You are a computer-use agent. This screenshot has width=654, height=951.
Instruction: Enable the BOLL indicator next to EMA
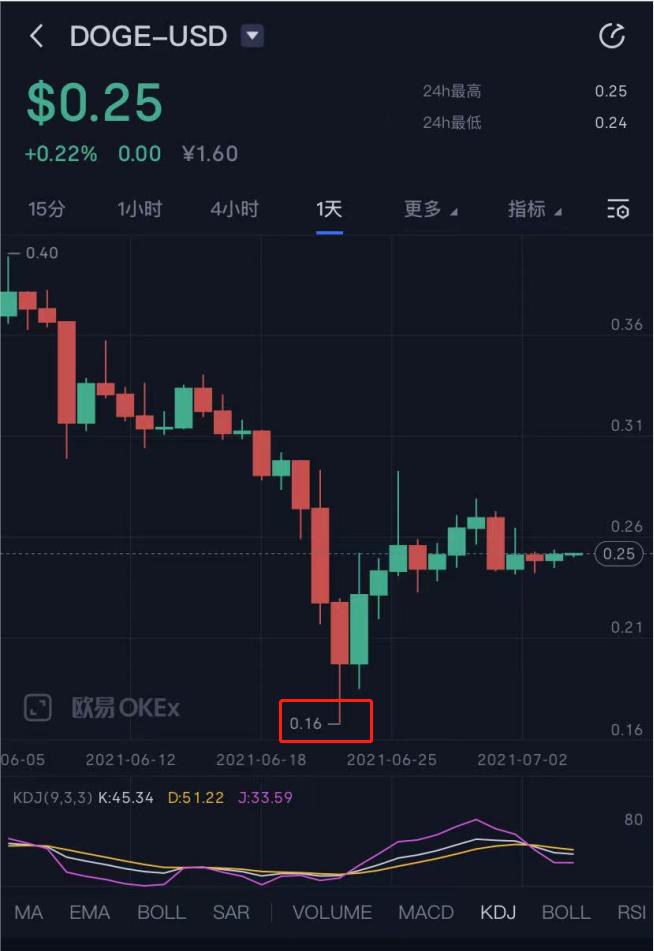coord(161,912)
